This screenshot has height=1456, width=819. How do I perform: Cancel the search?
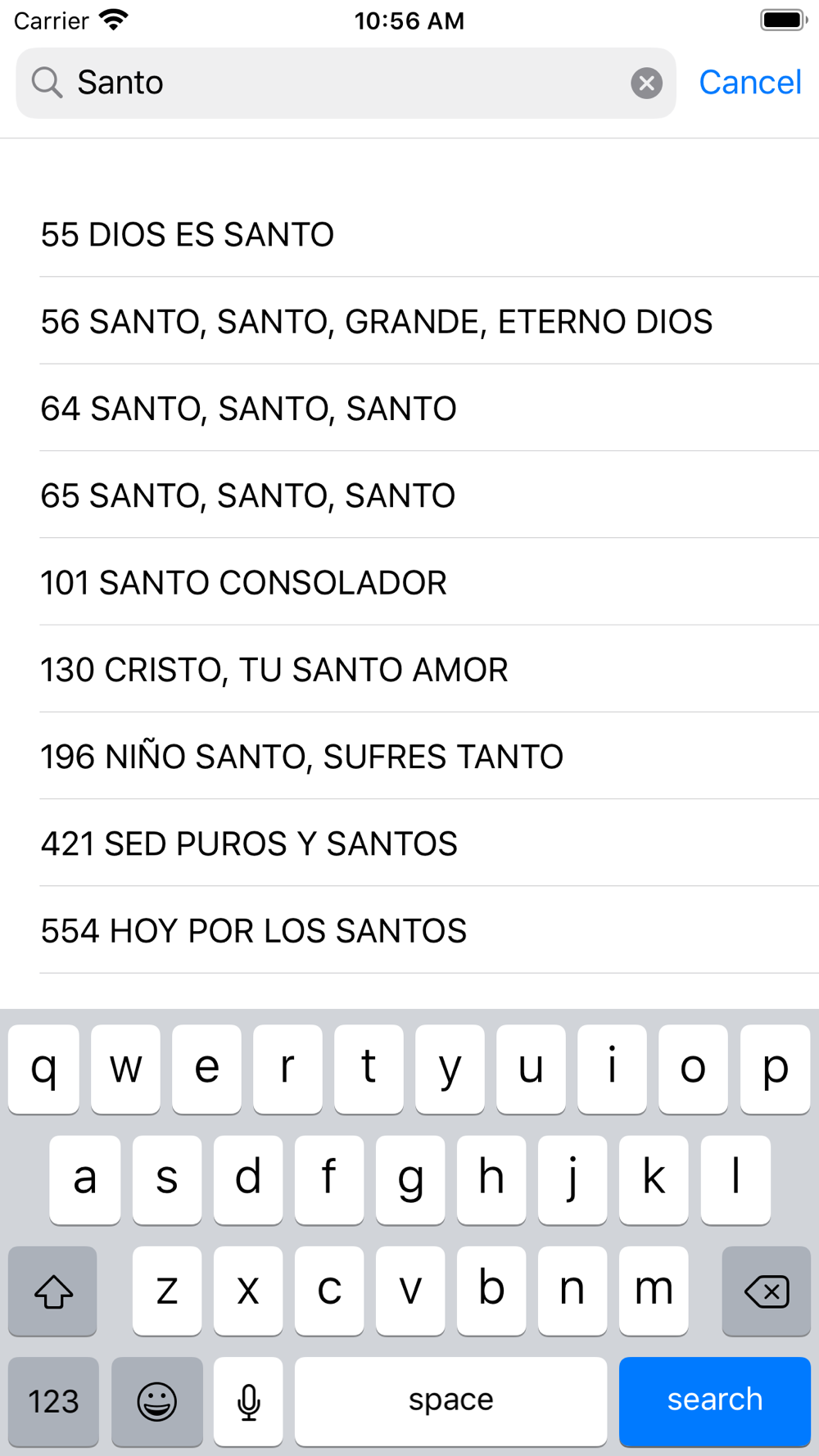tap(750, 83)
